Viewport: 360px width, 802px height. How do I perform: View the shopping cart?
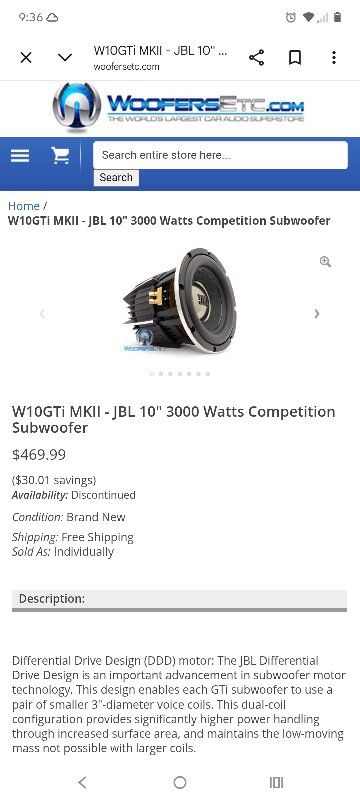coord(60,155)
